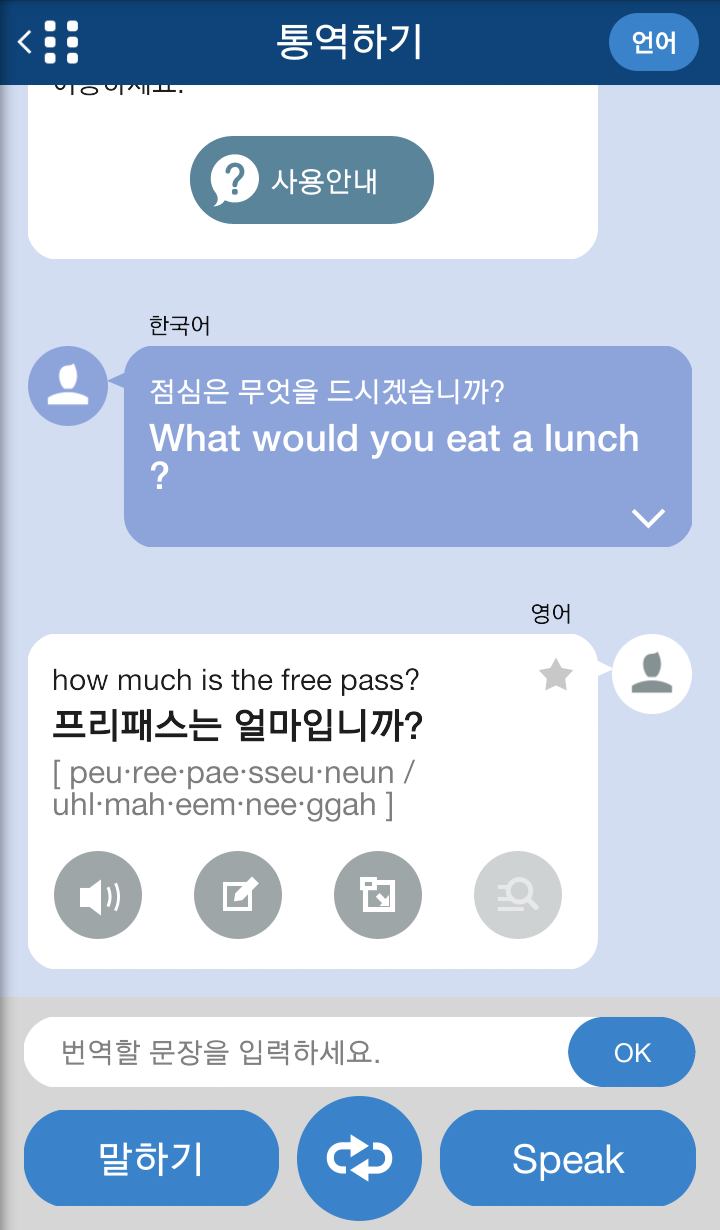Edit the free pass translation text
Viewport: 720px width, 1230px height.
[238, 896]
